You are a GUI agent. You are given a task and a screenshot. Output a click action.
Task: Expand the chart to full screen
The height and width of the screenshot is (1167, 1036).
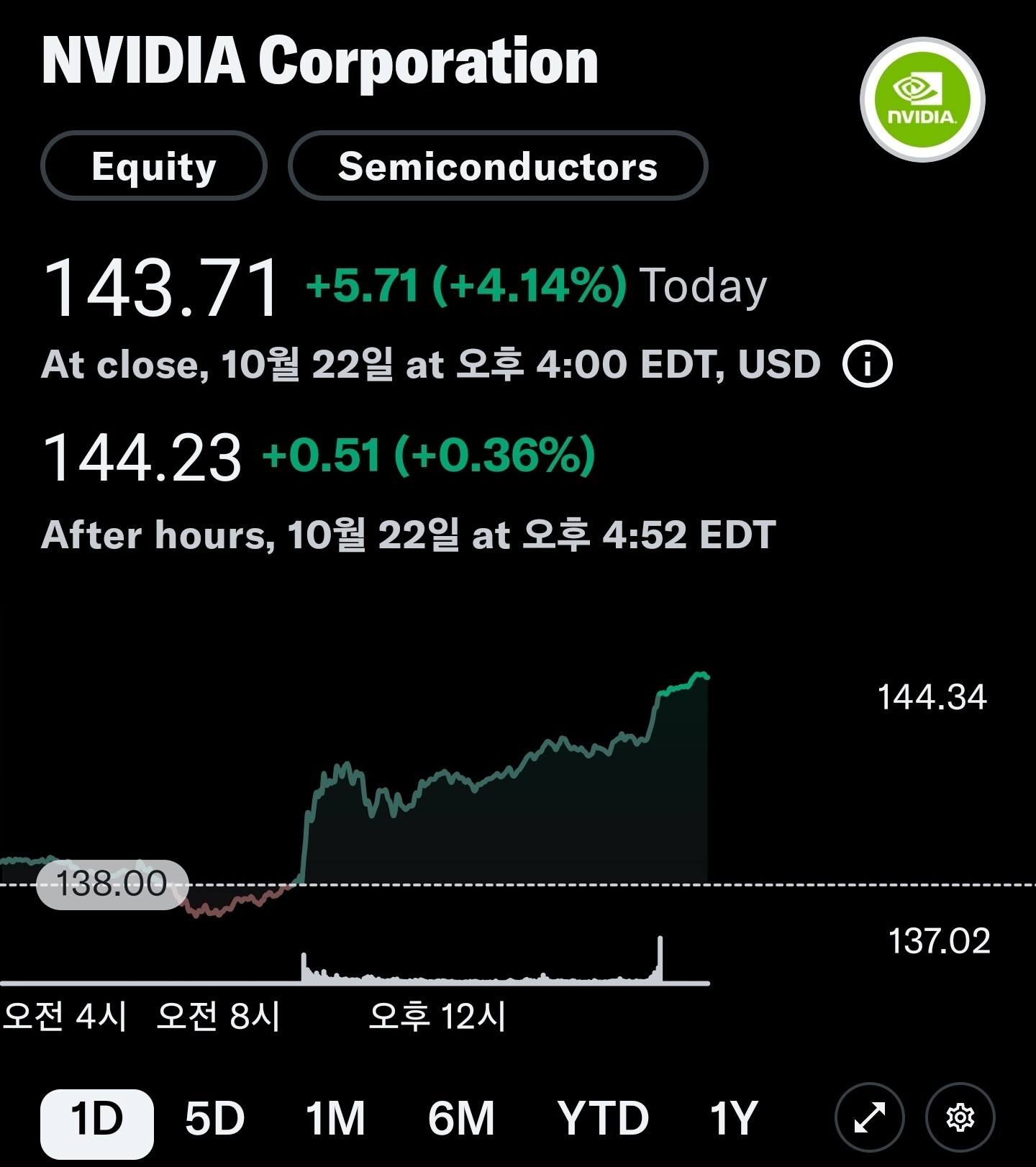point(869,1117)
